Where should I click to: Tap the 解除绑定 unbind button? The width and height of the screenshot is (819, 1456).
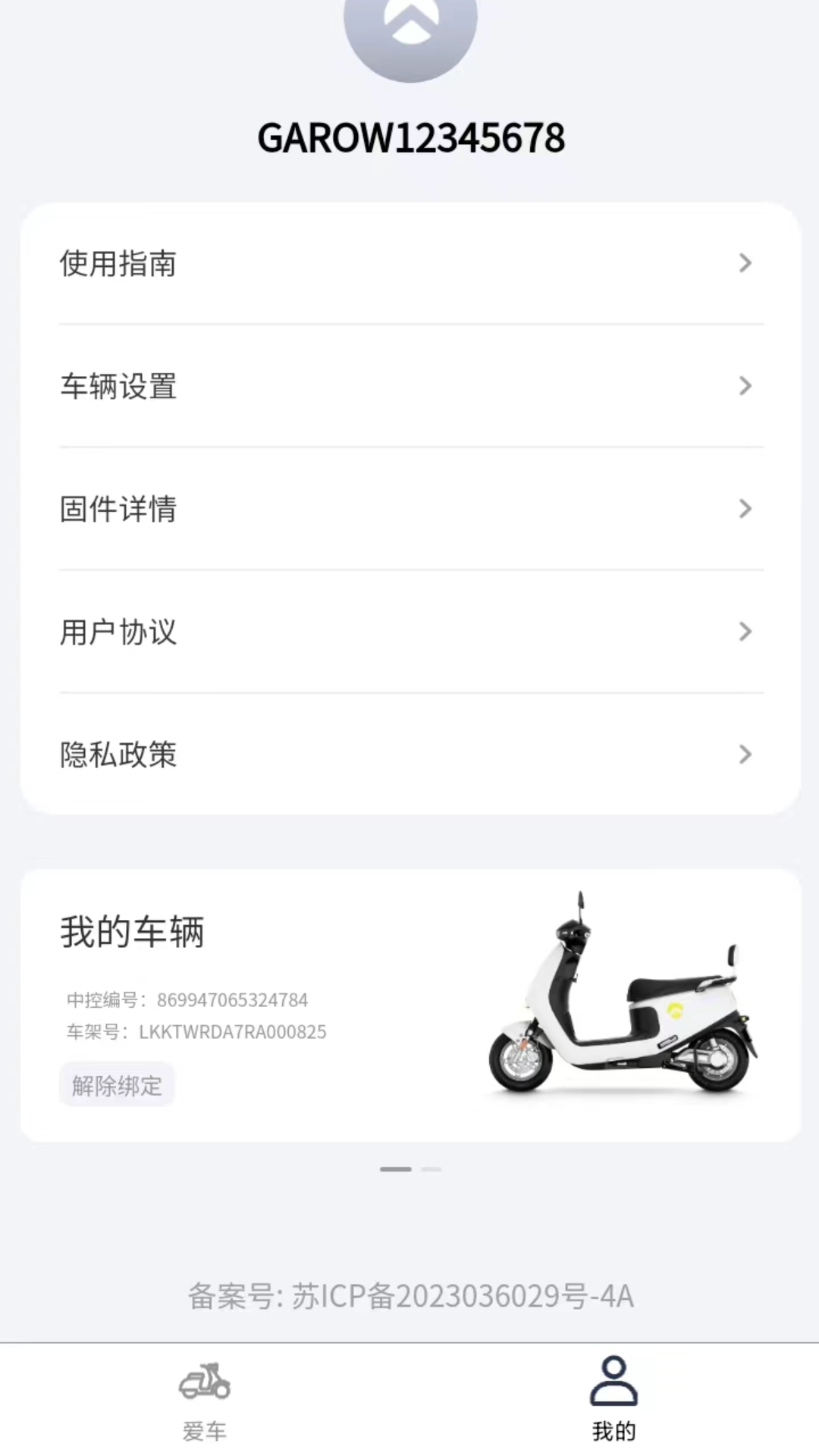[117, 1085]
